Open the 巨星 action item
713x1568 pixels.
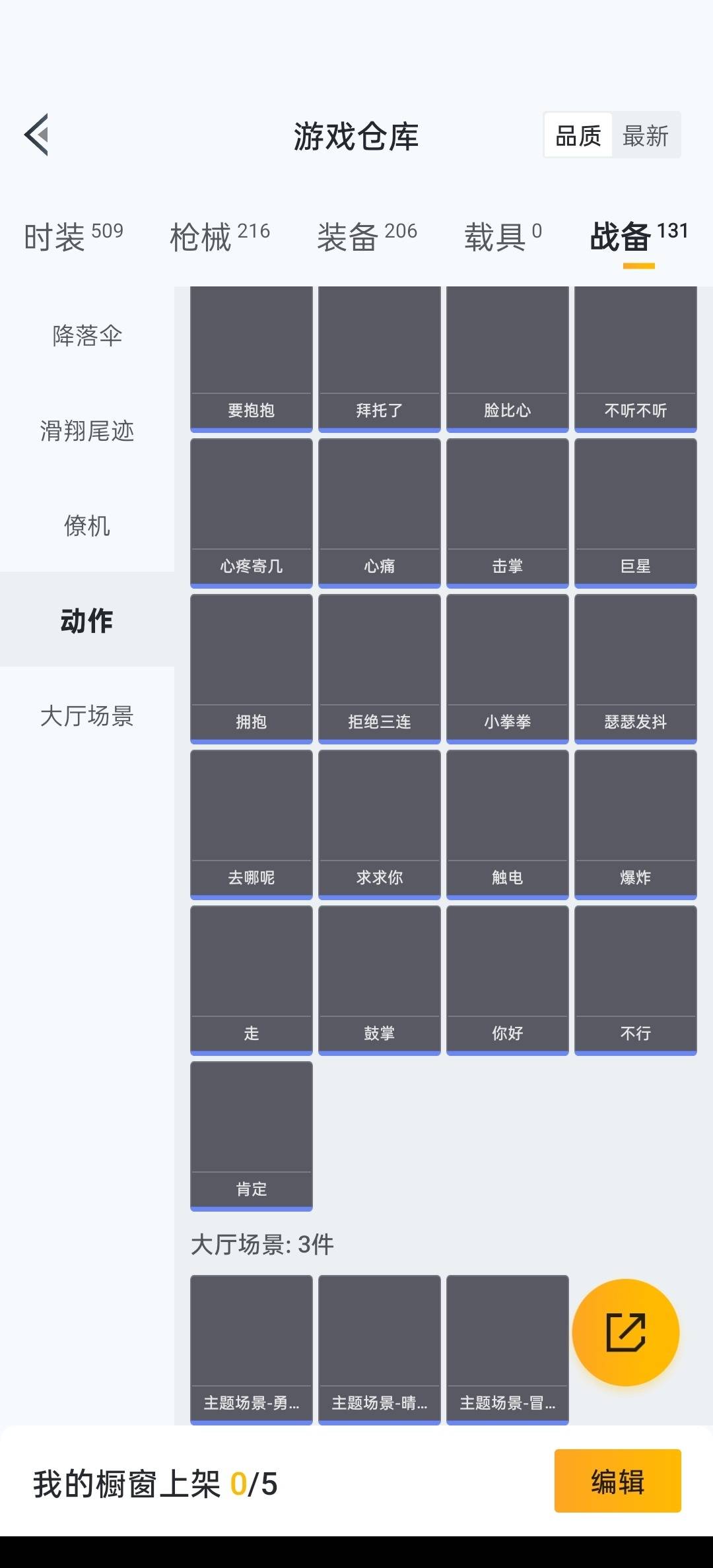[635, 513]
